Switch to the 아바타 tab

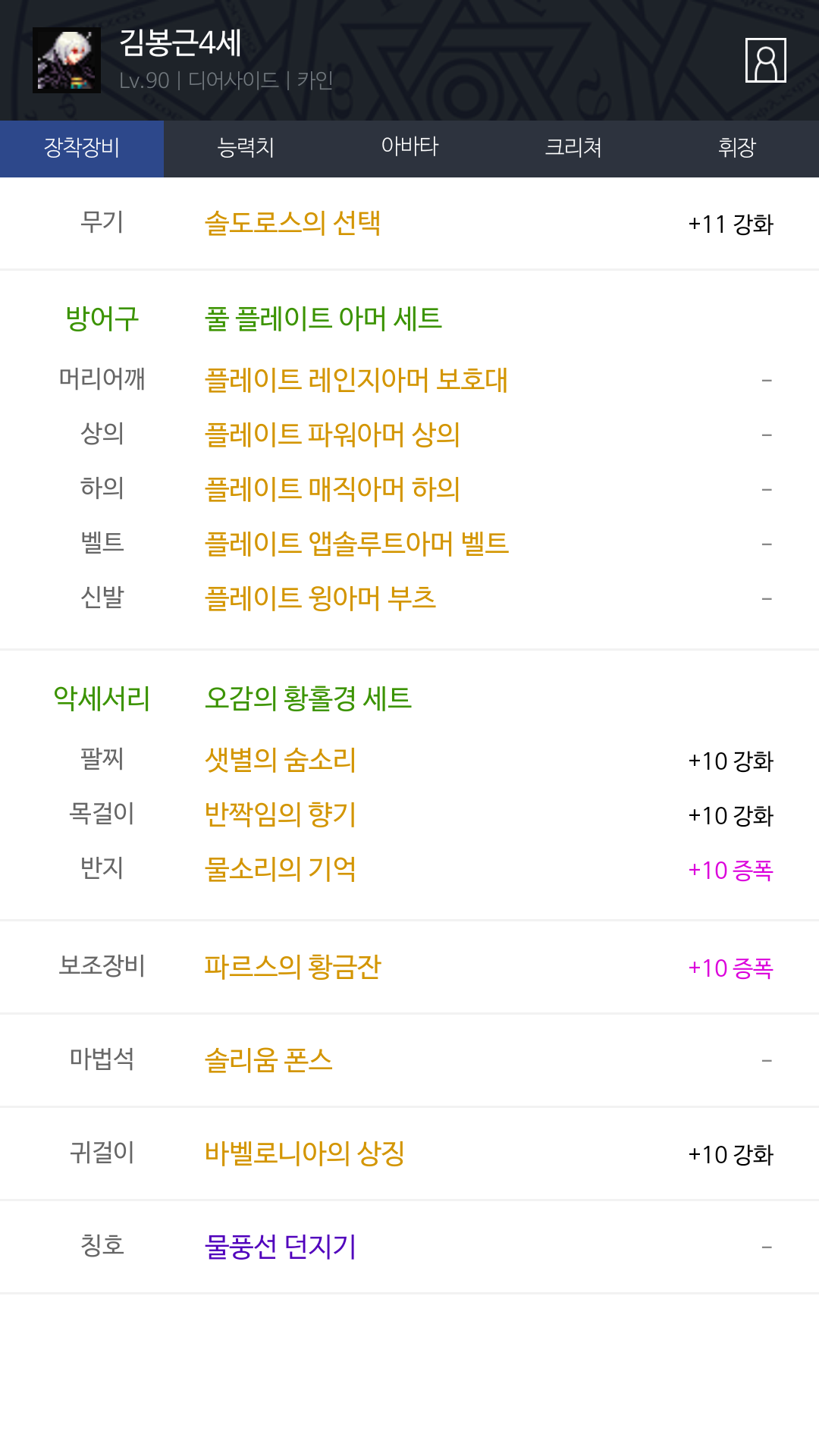(409, 149)
